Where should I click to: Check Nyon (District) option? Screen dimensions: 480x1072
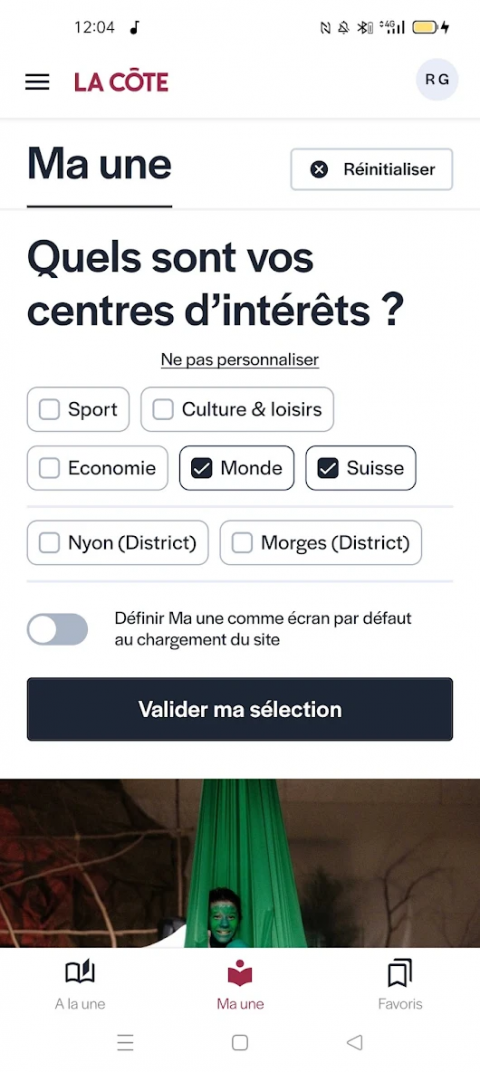tap(118, 543)
